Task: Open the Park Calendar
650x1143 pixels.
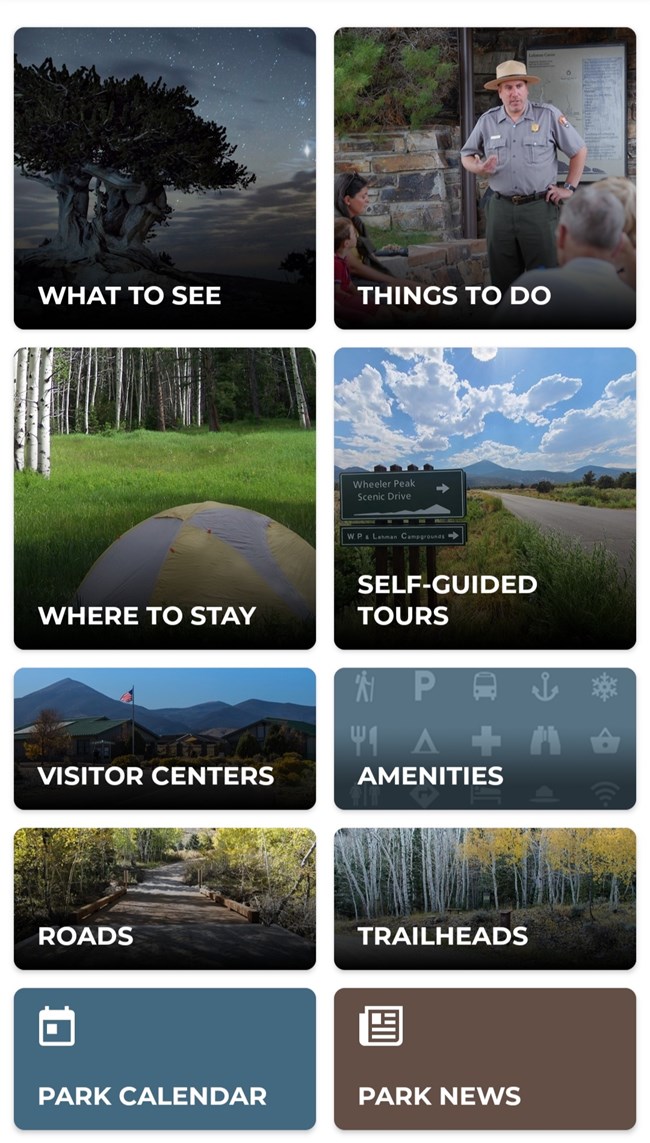Action: click(x=165, y=1059)
